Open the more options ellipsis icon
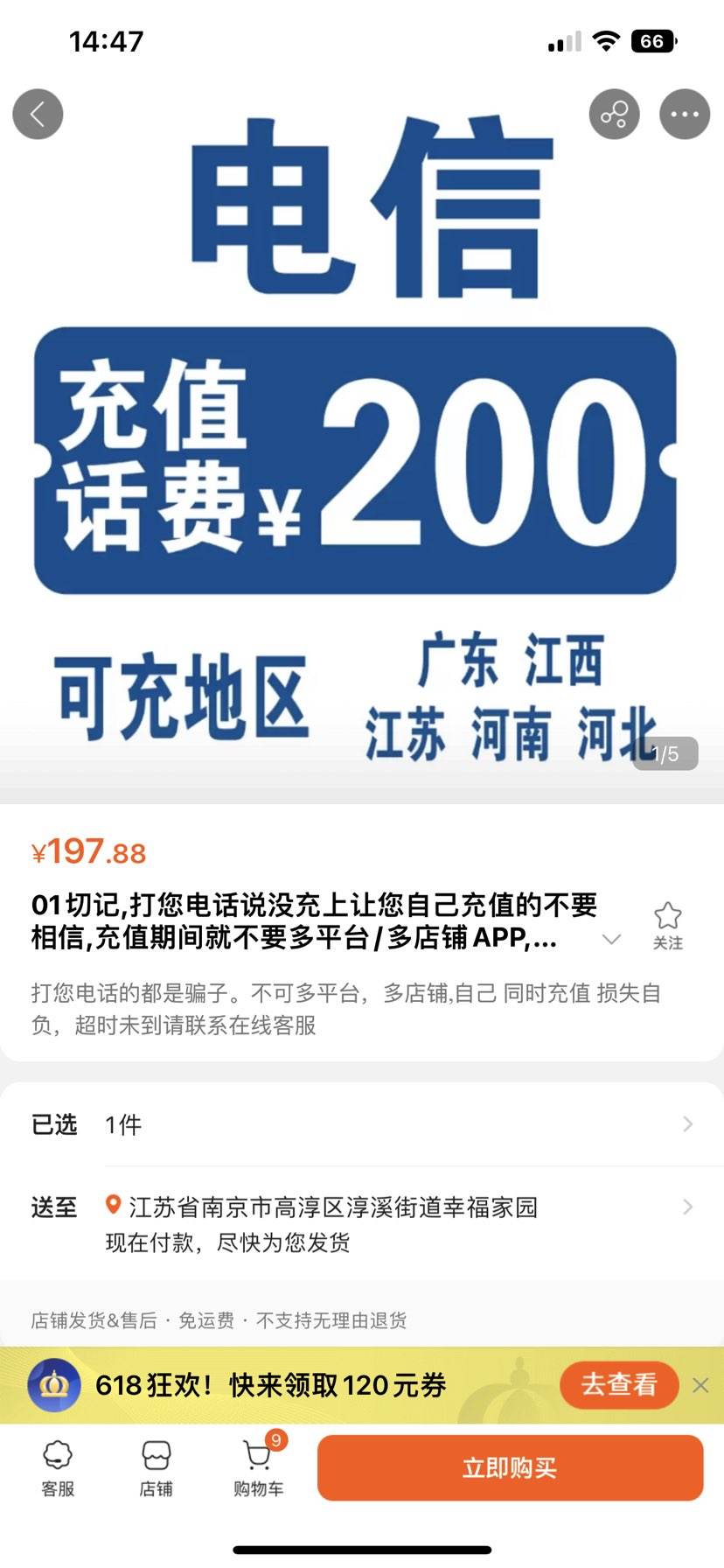Viewport: 724px width, 1568px height. (x=686, y=114)
